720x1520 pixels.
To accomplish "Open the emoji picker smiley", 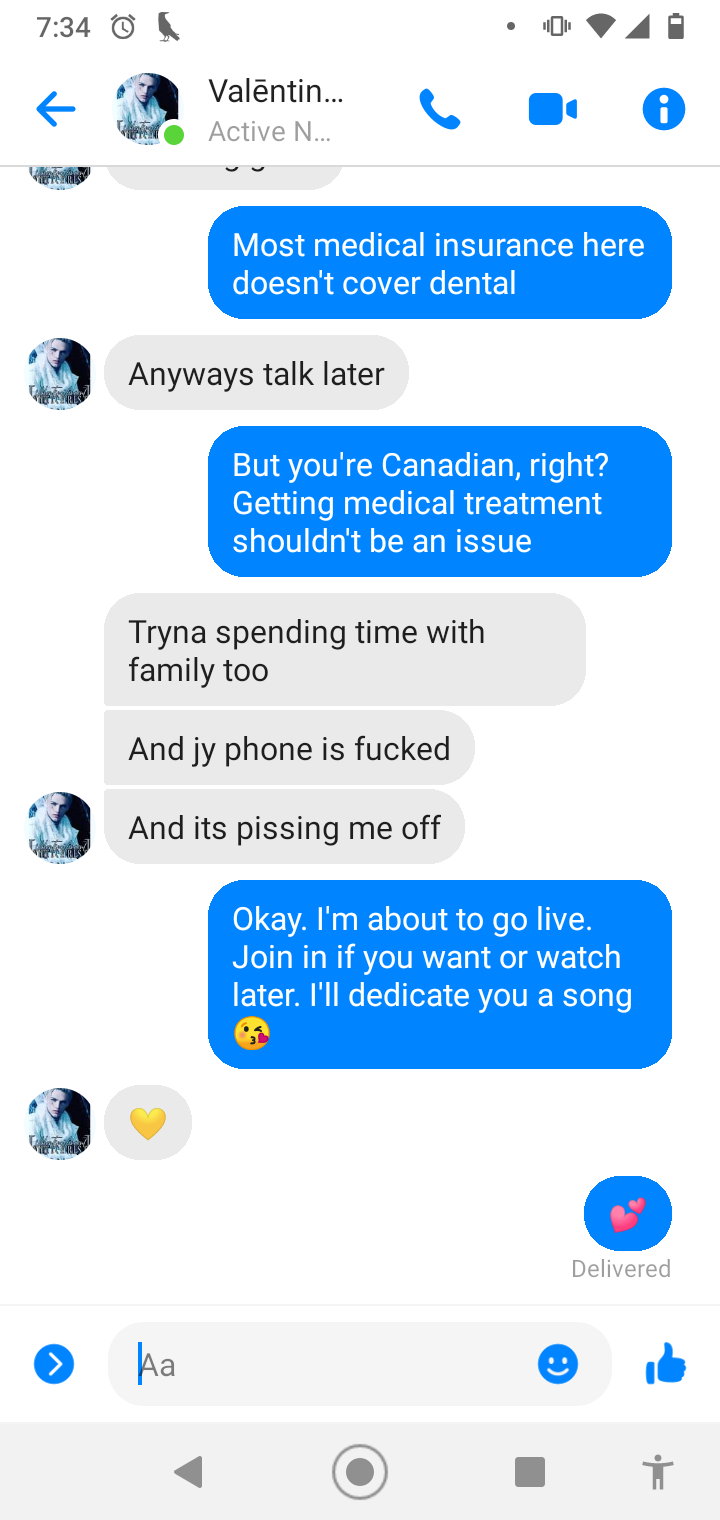I will (558, 1364).
